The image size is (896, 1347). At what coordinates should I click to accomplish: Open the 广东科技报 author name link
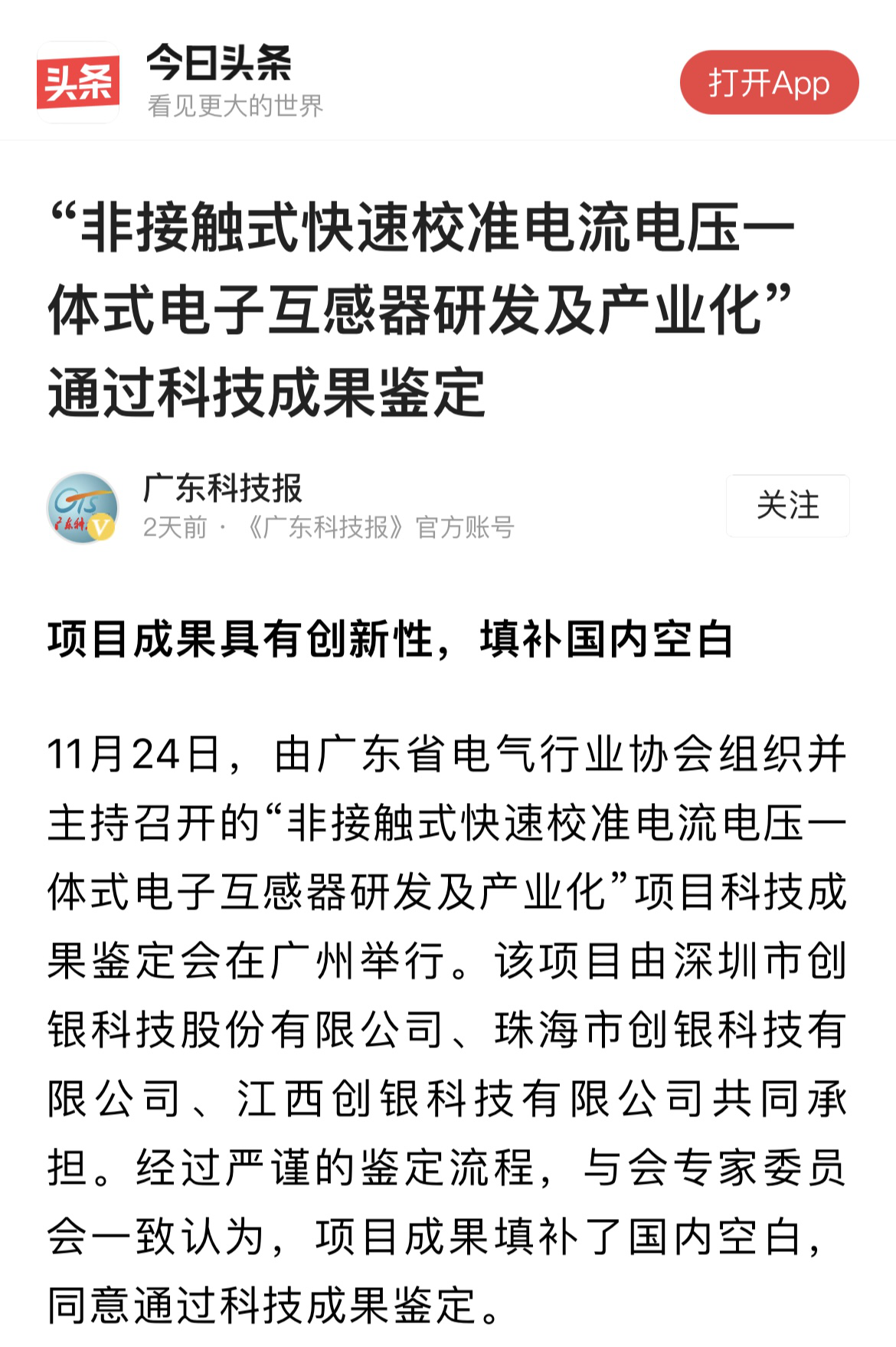(223, 488)
